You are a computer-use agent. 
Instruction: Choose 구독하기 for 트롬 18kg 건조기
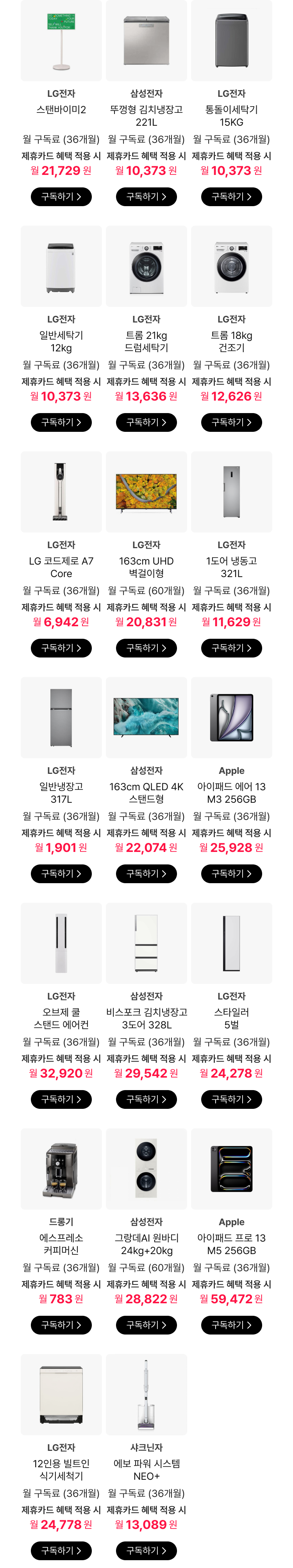point(232,422)
